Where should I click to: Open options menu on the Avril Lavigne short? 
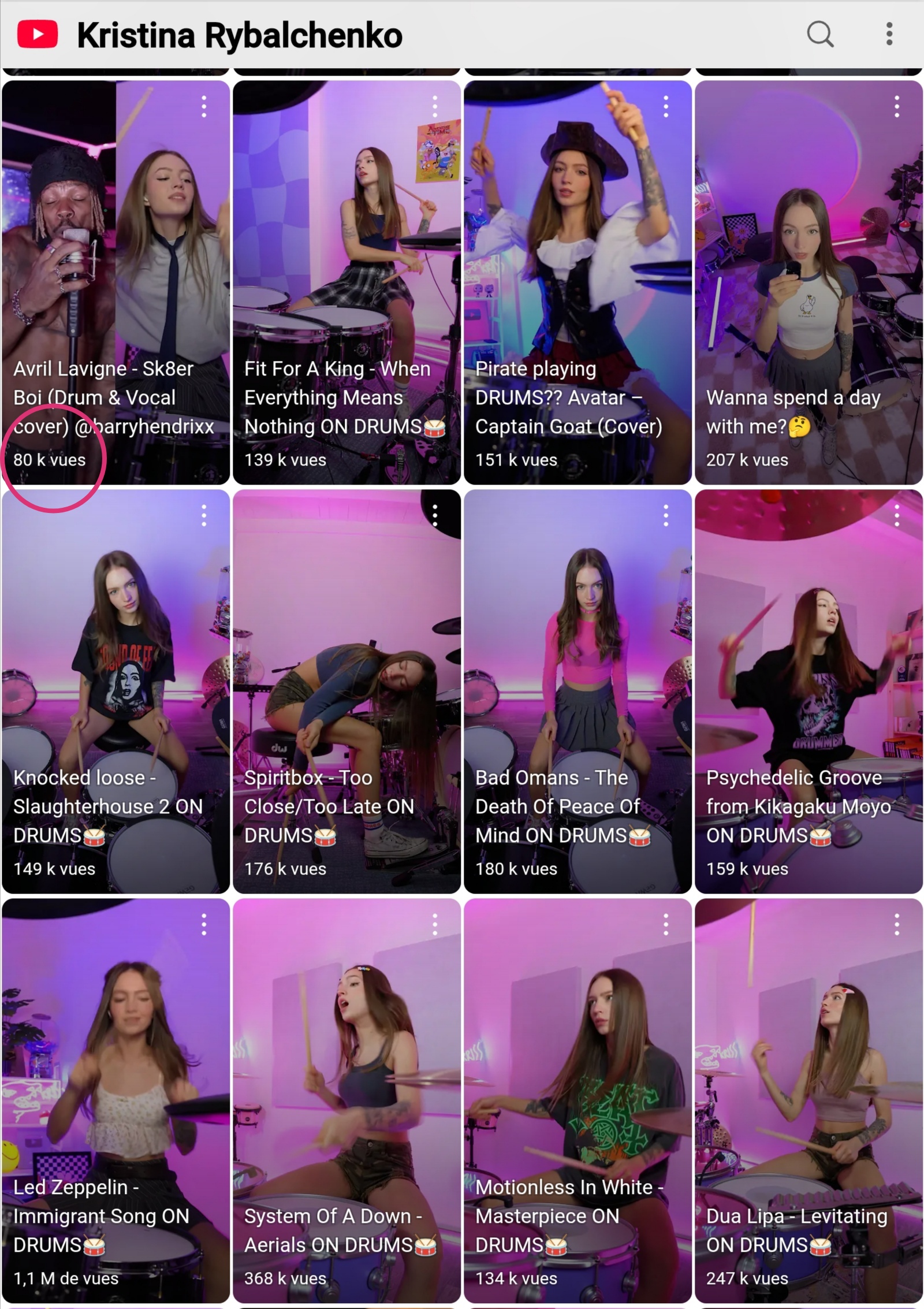point(204,107)
